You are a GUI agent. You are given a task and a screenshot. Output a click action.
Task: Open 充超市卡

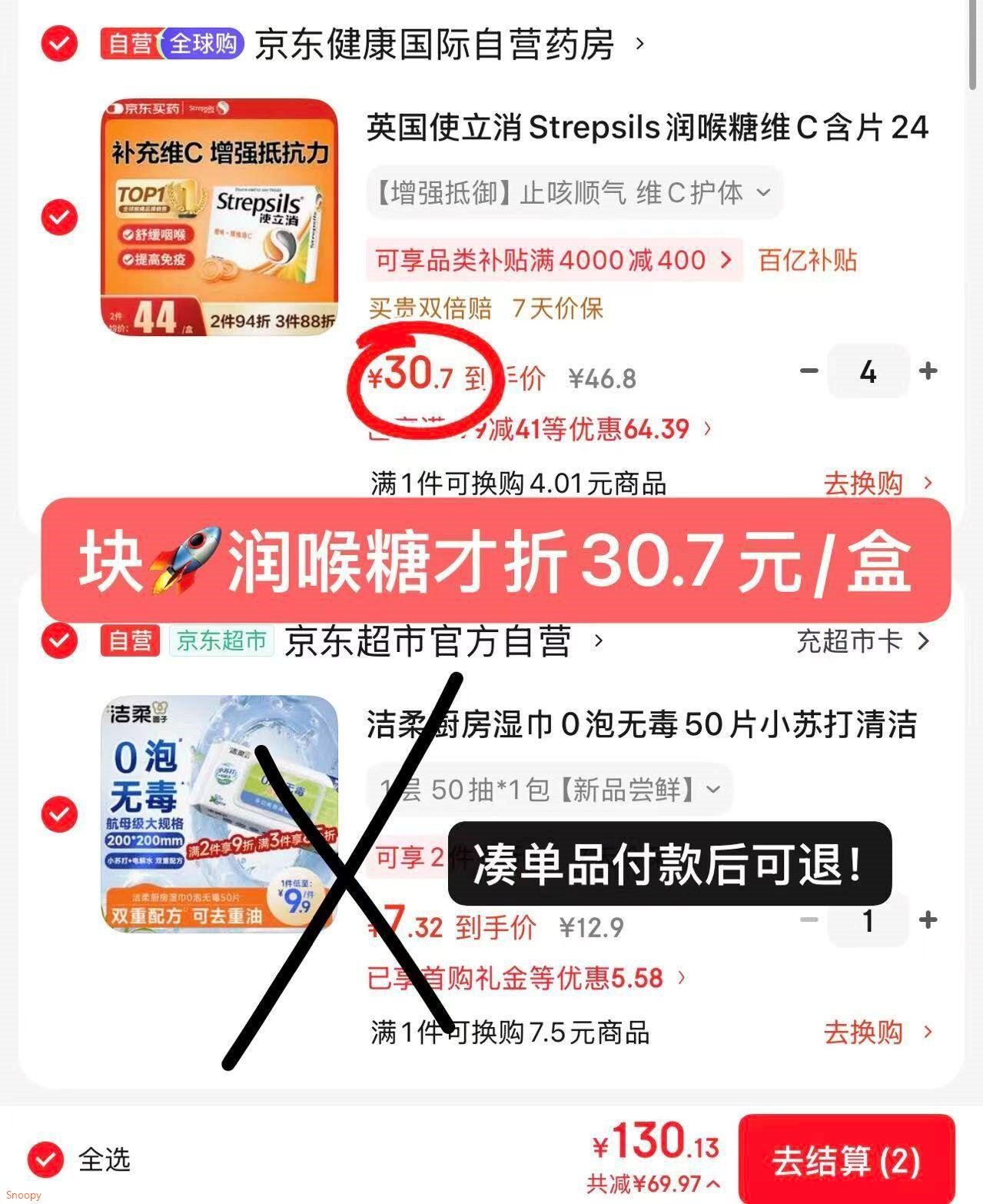tap(863, 640)
